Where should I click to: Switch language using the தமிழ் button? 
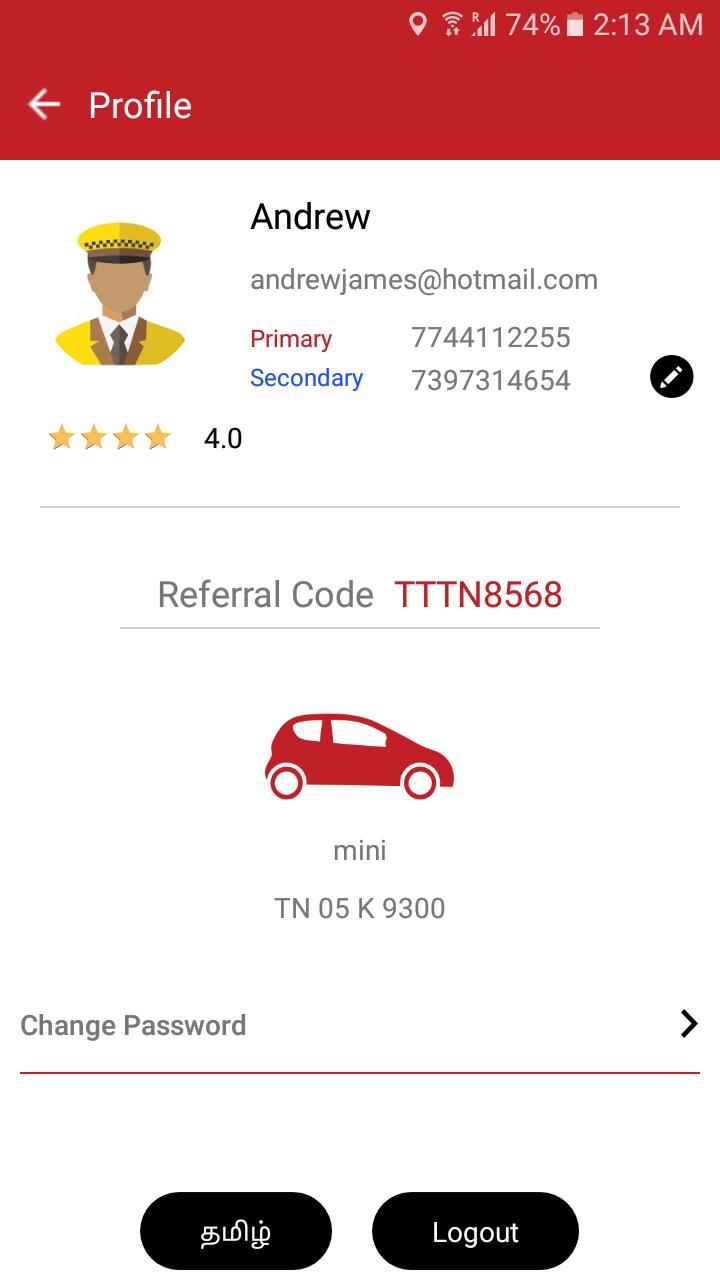(x=236, y=1232)
